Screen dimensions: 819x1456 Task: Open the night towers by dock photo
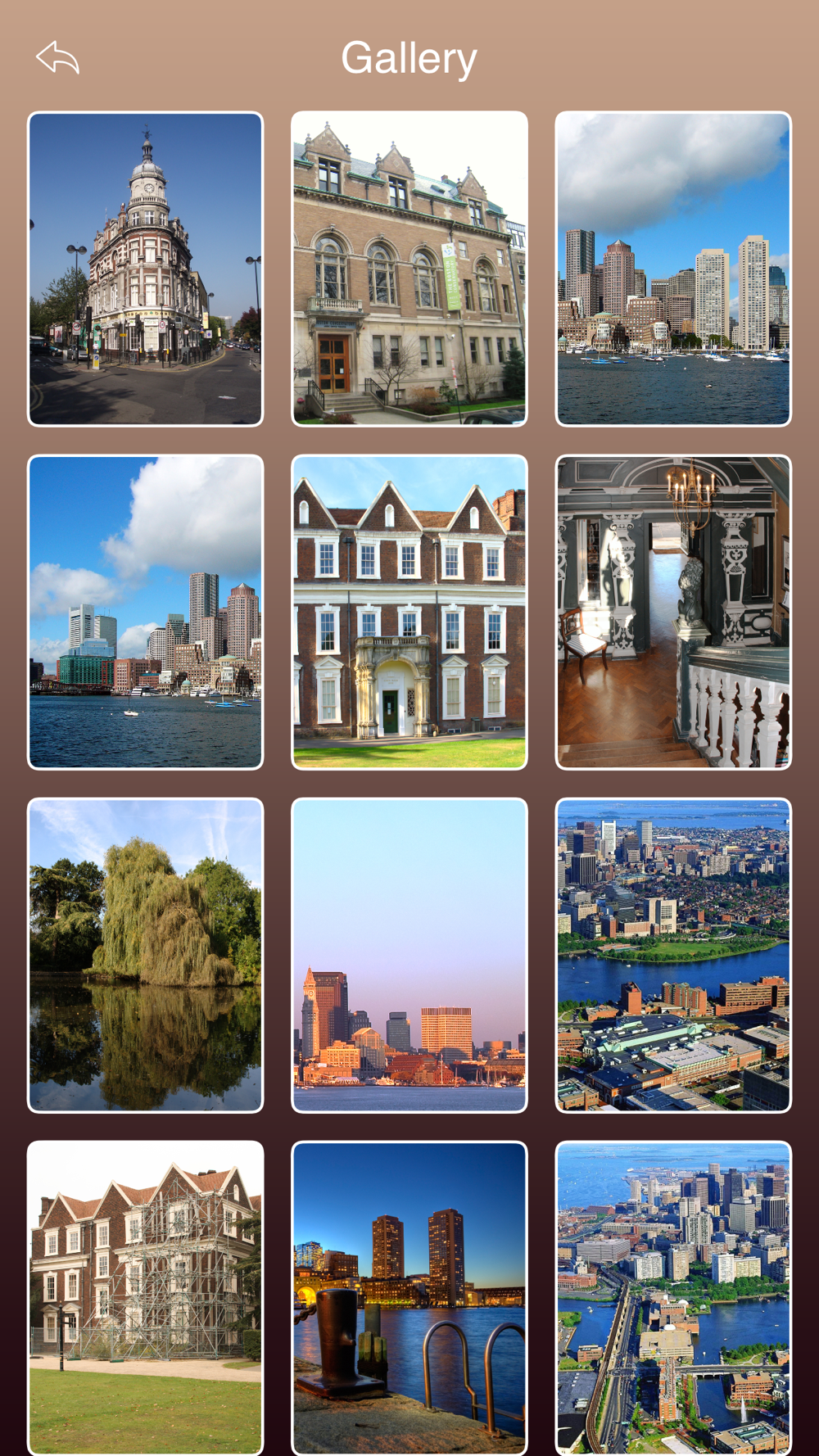point(409,1298)
